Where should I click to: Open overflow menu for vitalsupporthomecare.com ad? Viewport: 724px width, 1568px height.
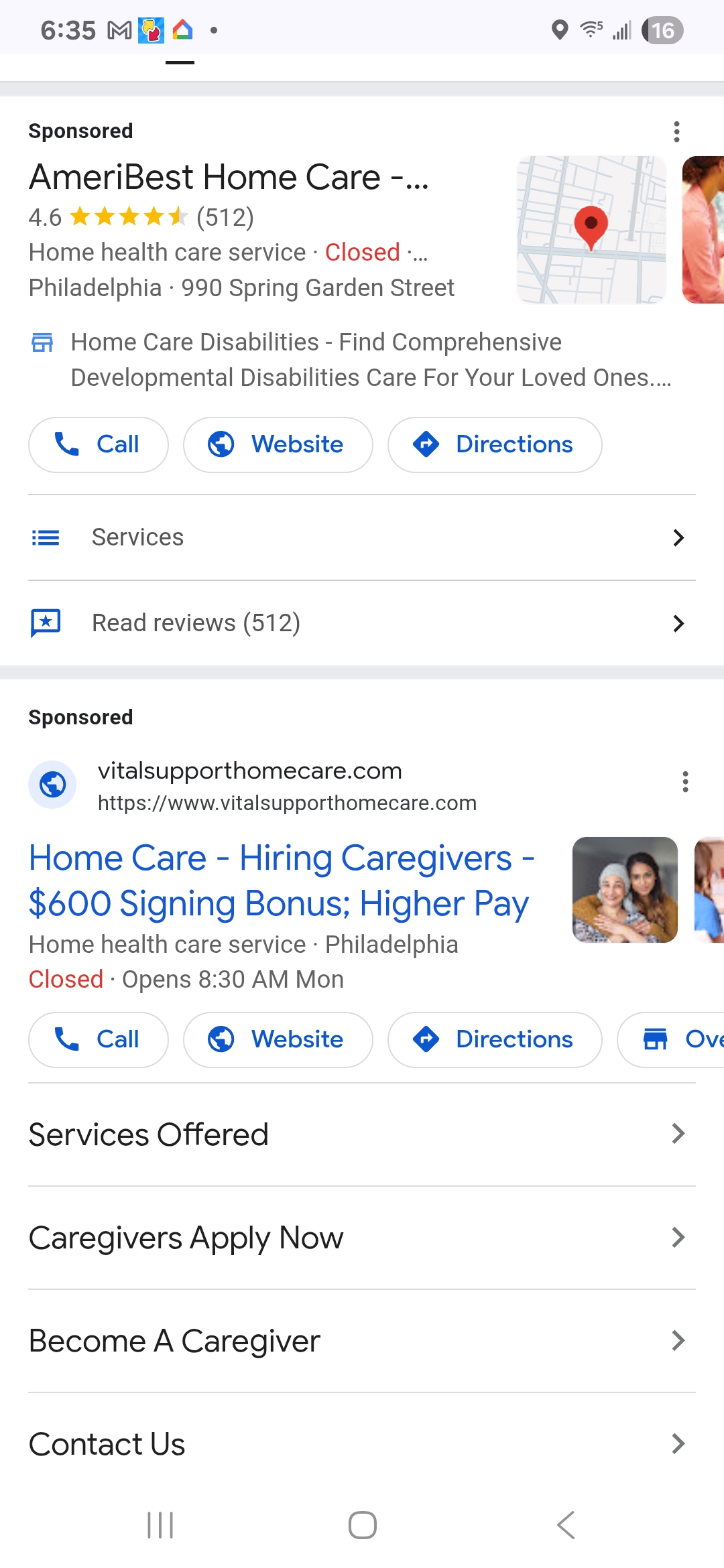pos(684,781)
